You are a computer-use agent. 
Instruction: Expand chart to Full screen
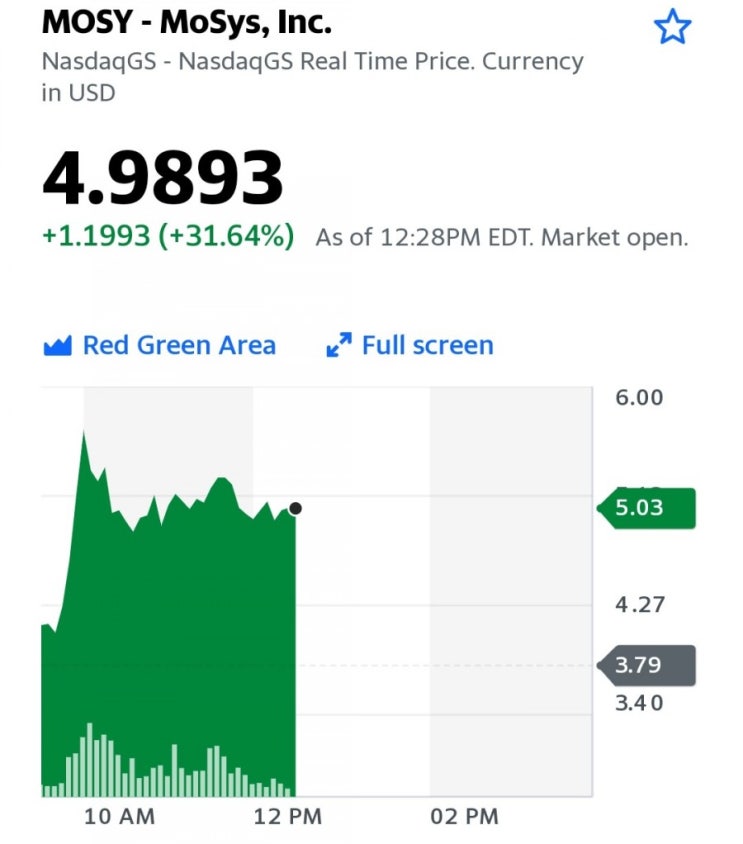tap(410, 346)
